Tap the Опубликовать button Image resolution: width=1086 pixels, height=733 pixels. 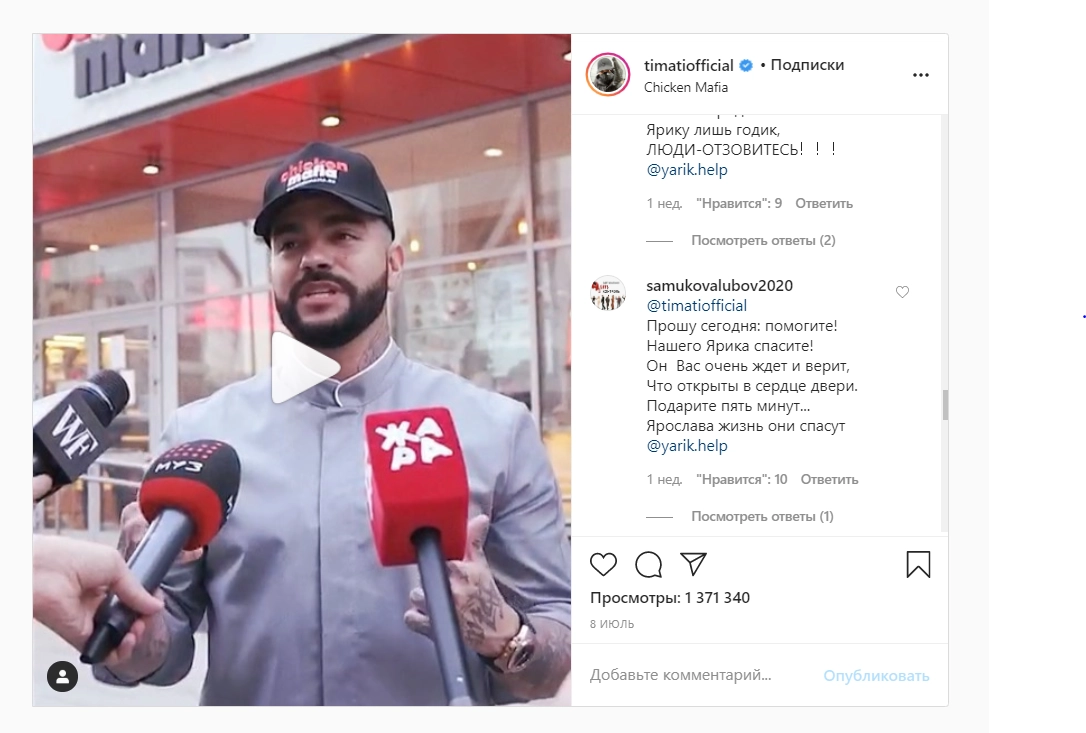876,675
